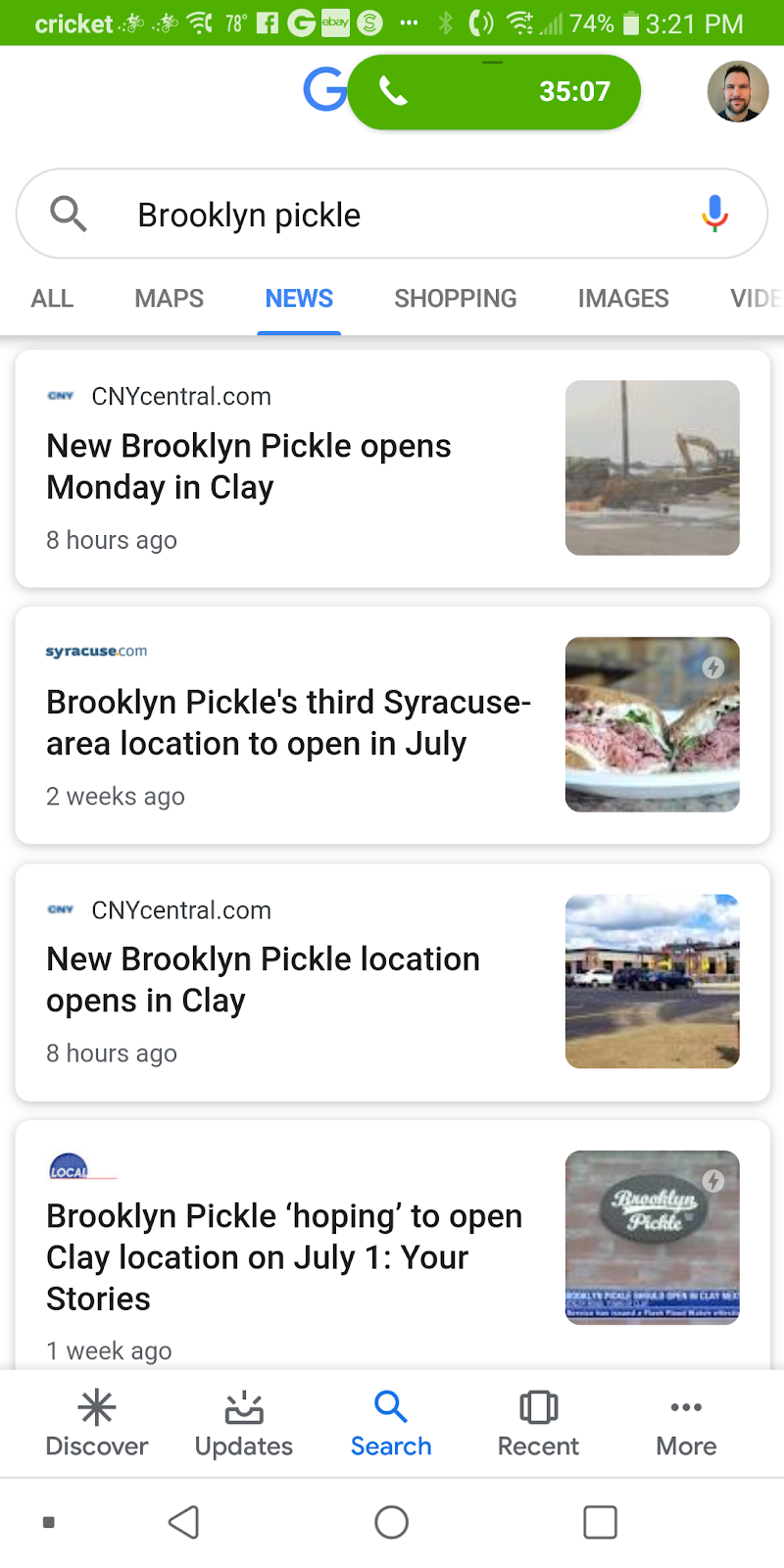
Task: Open the search magnifier icon in search bar
Action: point(67,213)
